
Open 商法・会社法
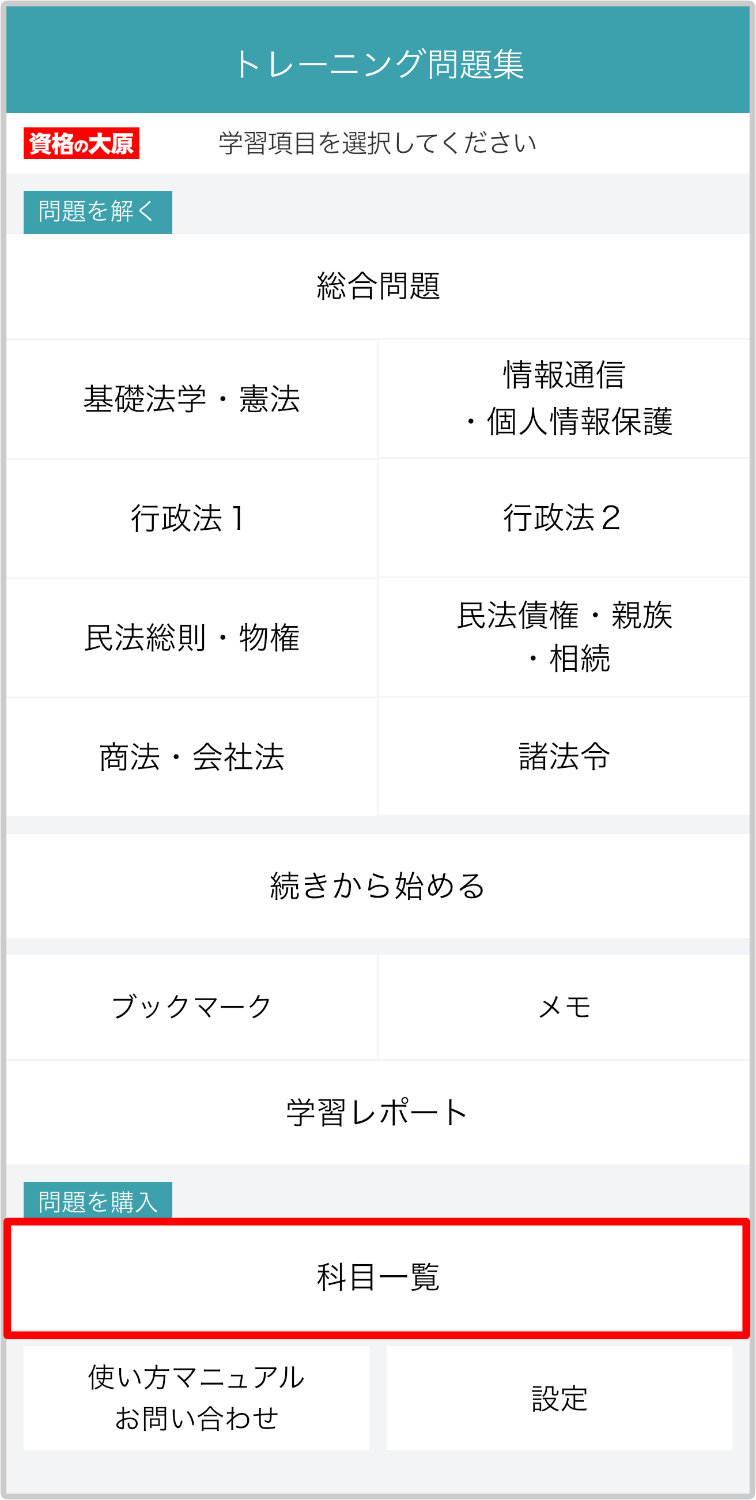(x=192, y=757)
